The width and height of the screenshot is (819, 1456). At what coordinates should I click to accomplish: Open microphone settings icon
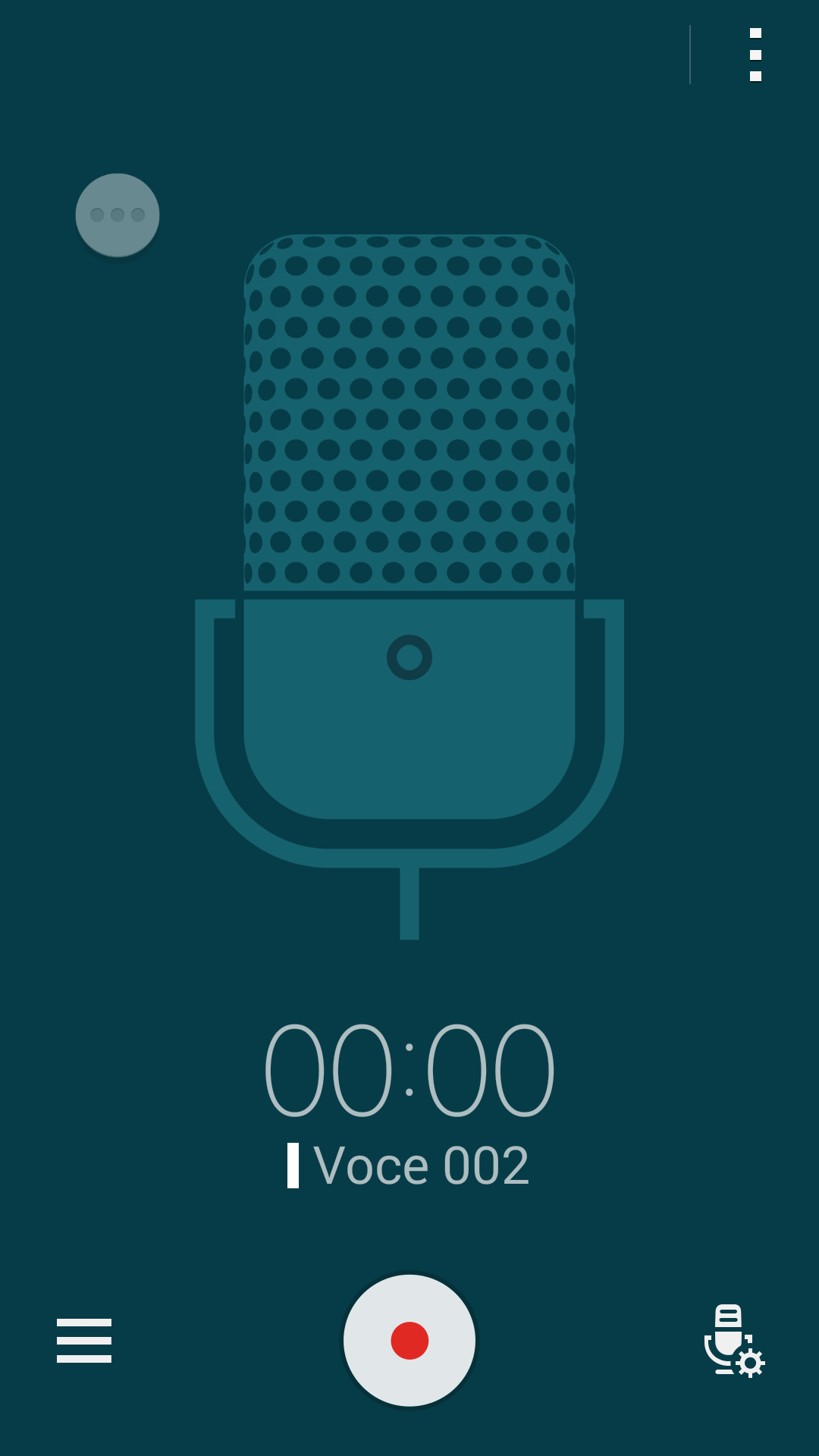pyautogui.click(x=734, y=1341)
